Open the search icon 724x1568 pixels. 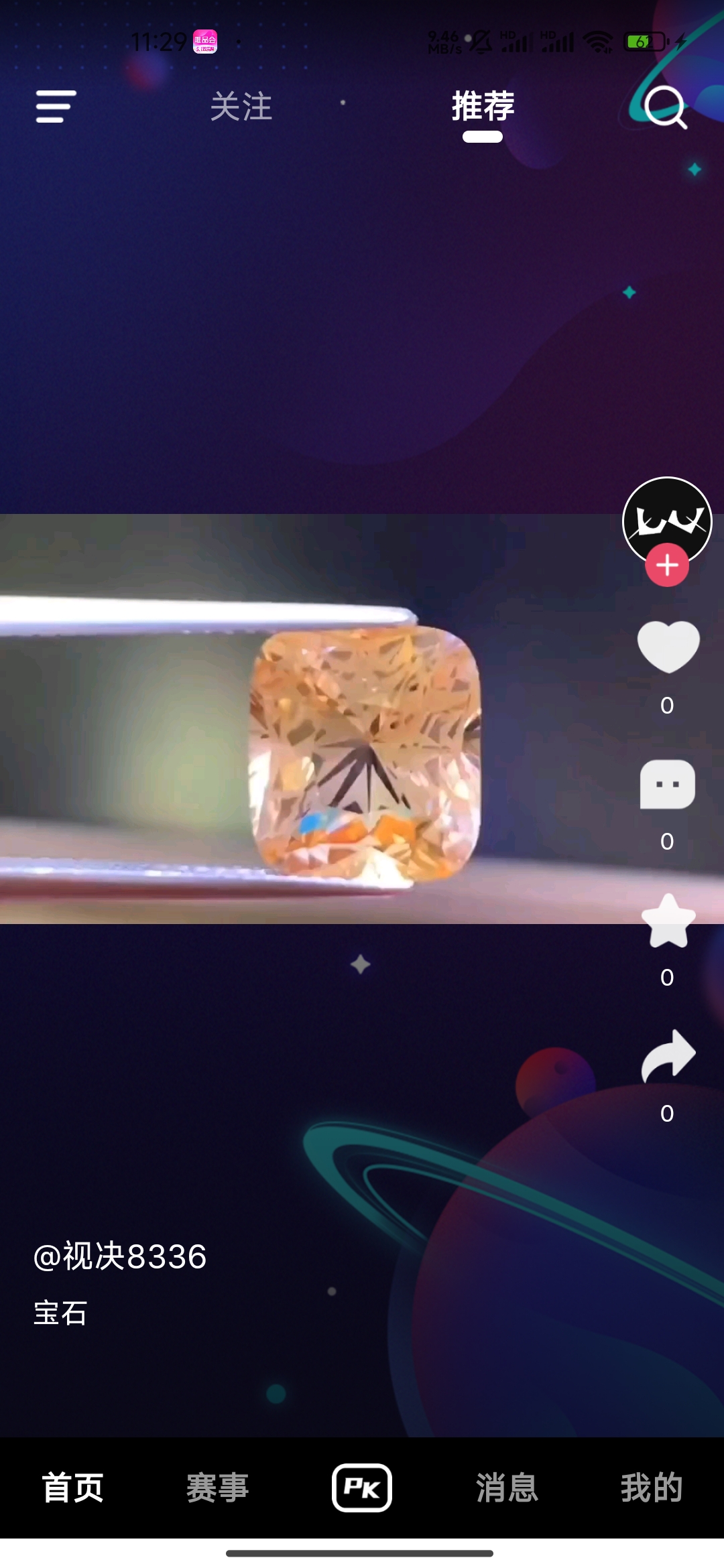[666, 107]
